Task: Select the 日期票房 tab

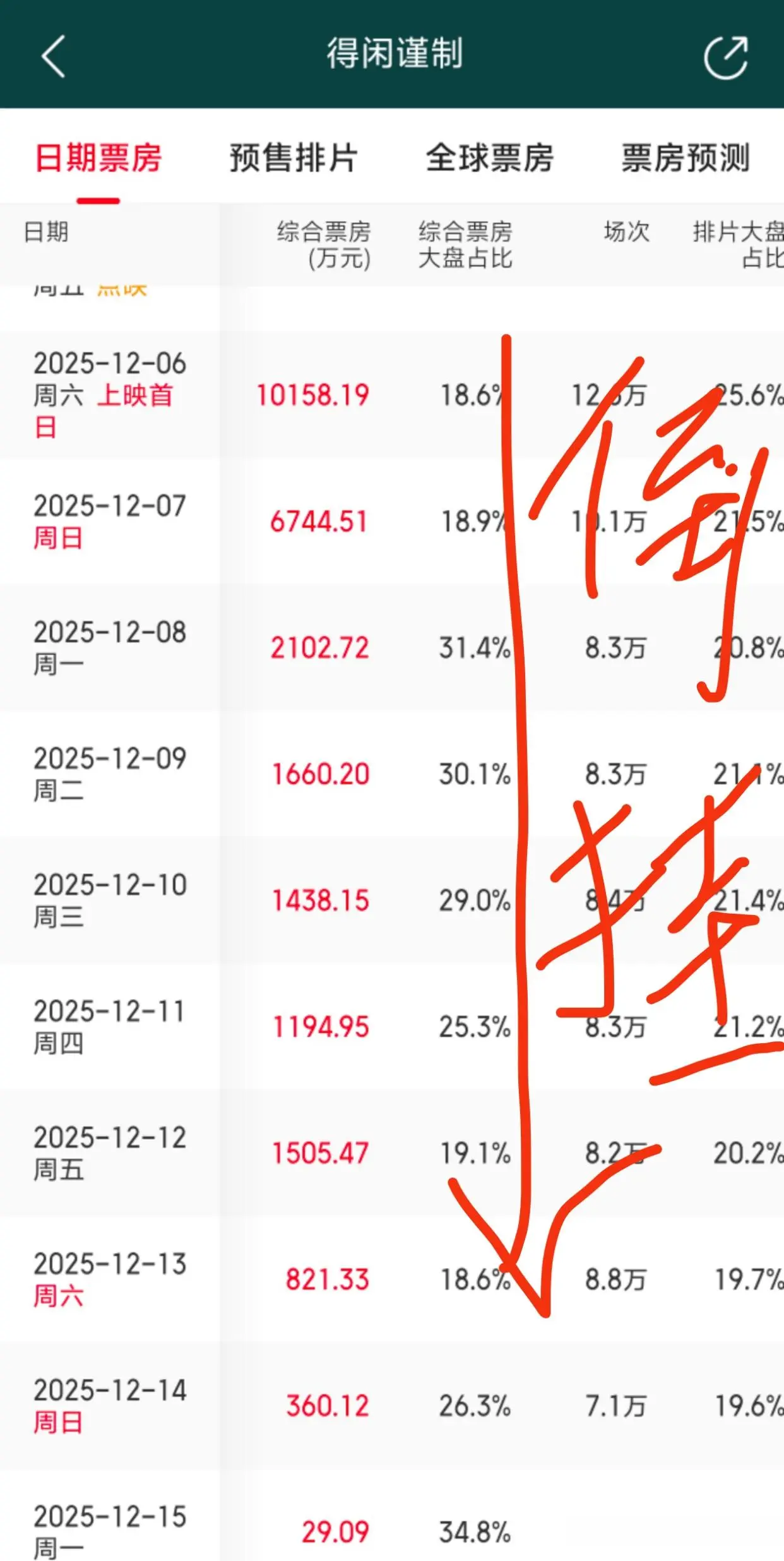Action: click(x=98, y=158)
